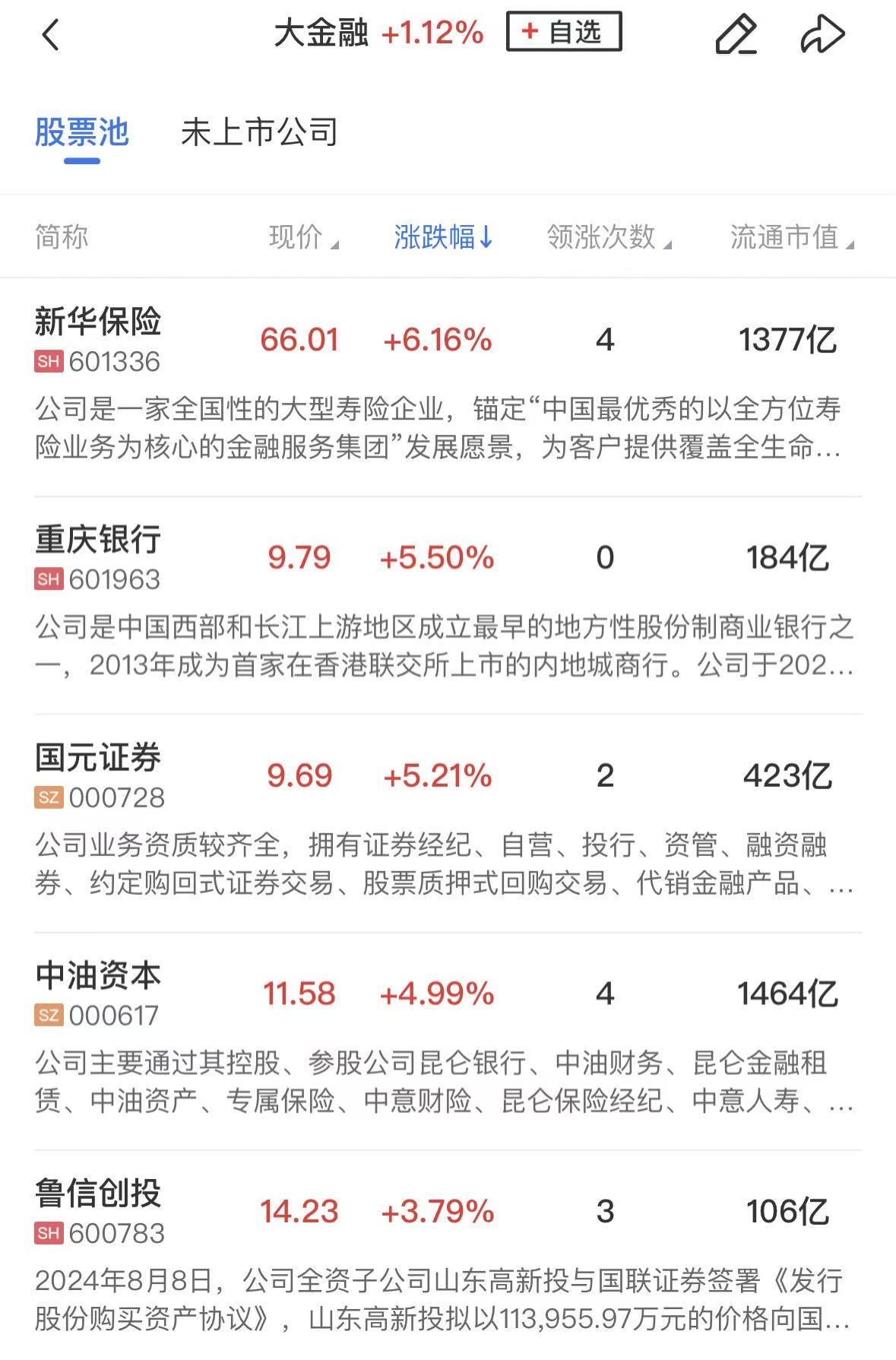896x1360 pixels.
Task: Sort stocks by 领涨次数
Action: [609, 237]
